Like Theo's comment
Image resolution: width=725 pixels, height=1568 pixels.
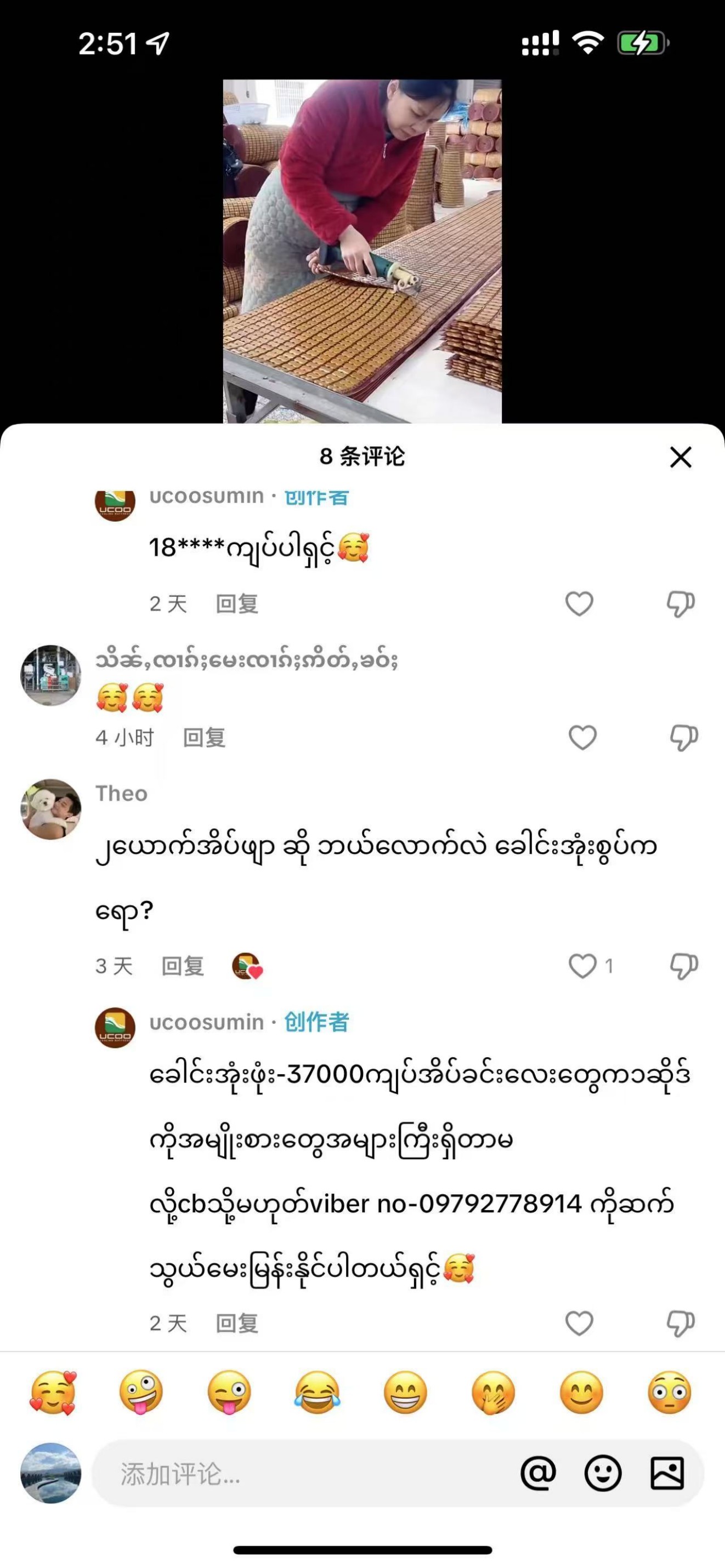(584, 965)
